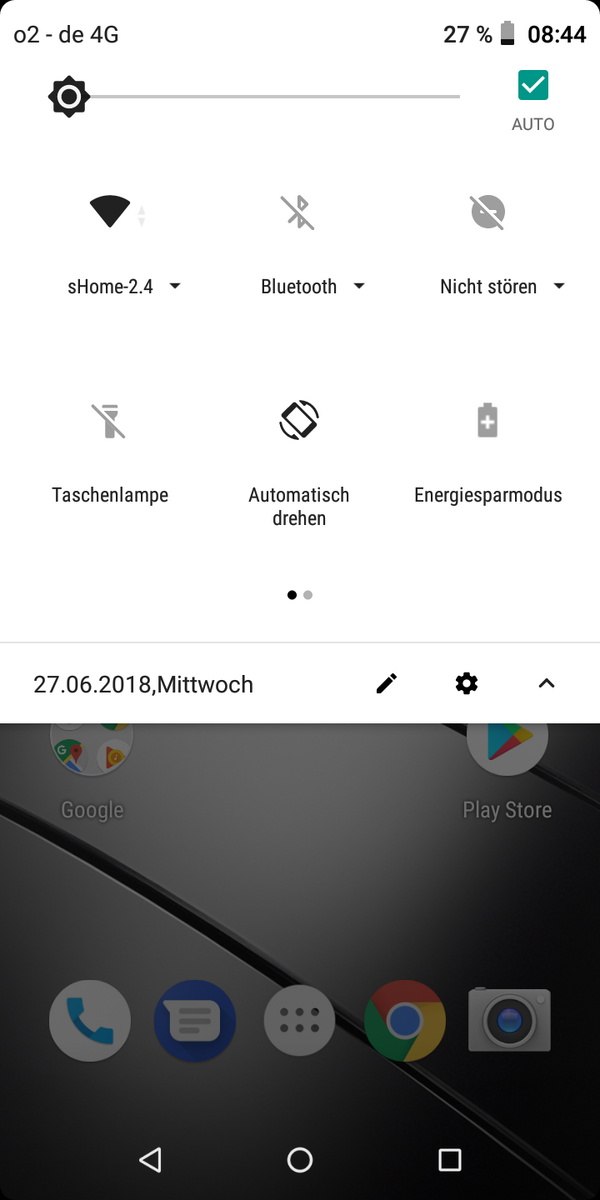This screenshot has height=1200, width=600.
Task: Uncheck the AUTO brightness checkbox
Action: click(x=533, y=86)
